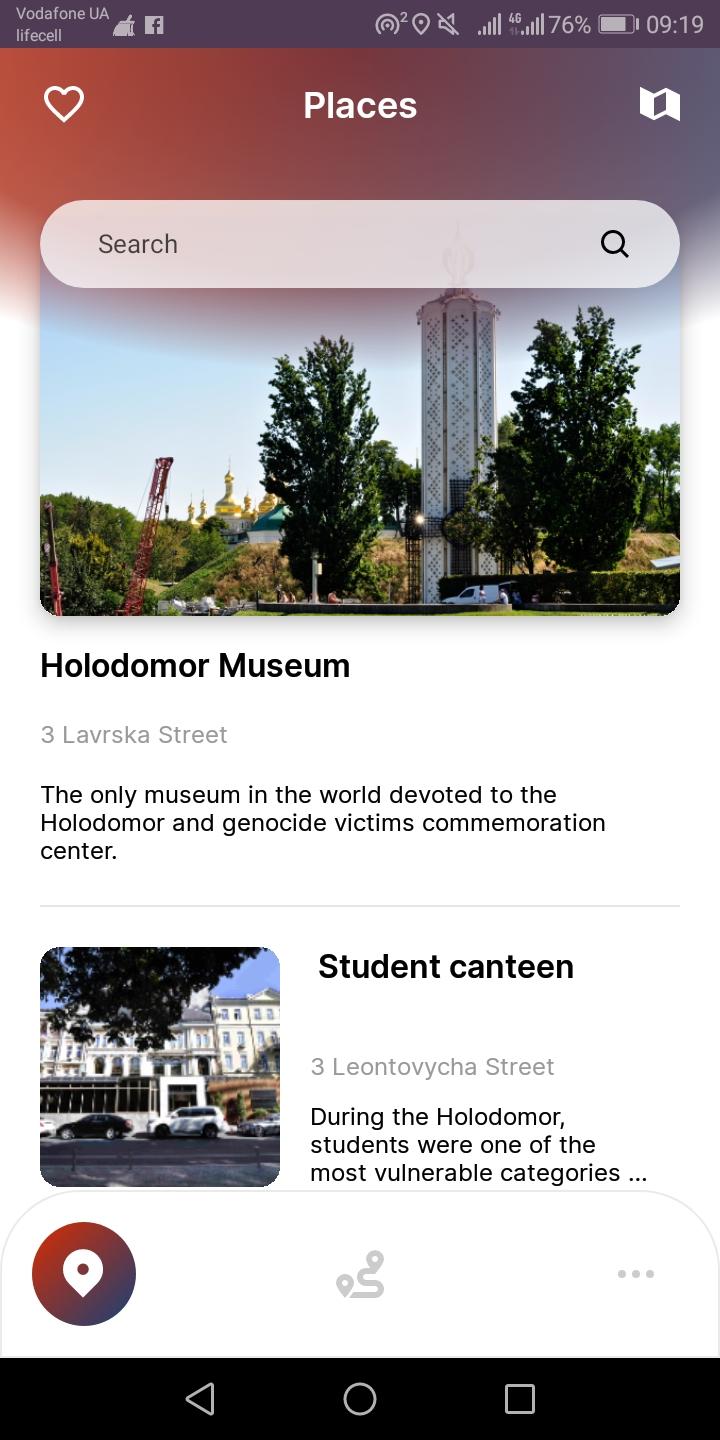Select the Places pin tab
Viewport: 720px width, 1440px height.
(x=84, y=1274)
